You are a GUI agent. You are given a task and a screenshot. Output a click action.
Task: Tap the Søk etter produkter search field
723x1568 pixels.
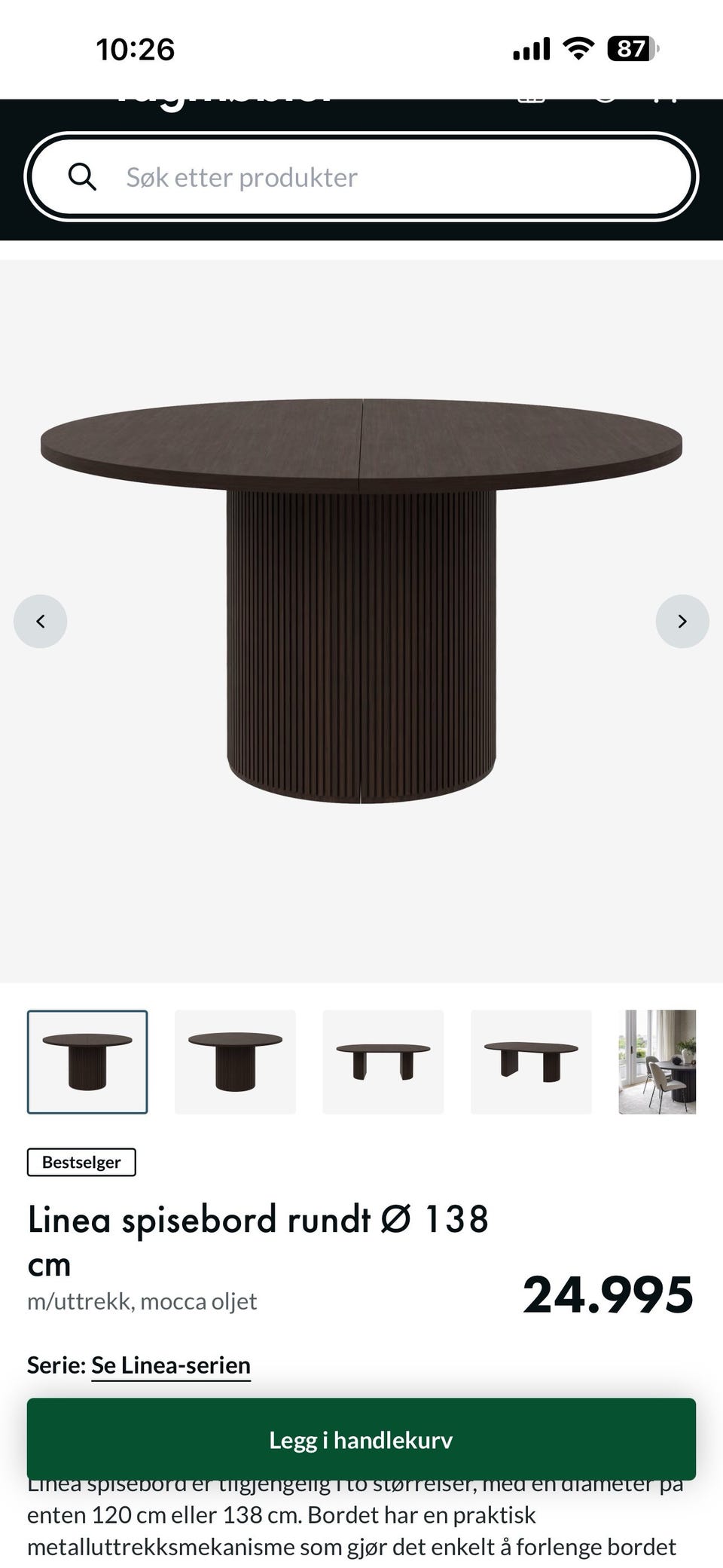pos(361,177)
